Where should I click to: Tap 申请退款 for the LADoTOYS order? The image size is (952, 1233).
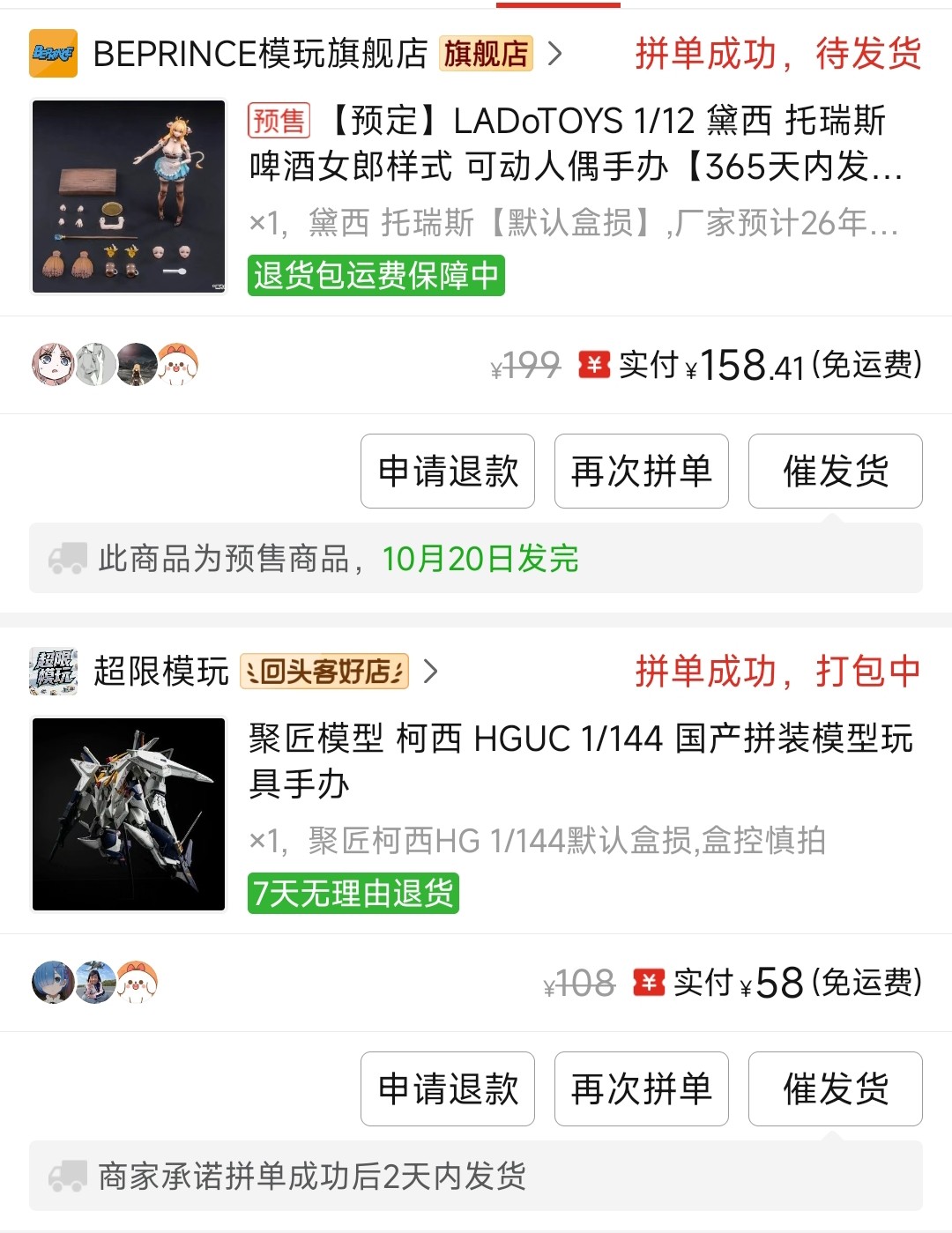click(x=448, y=472)
